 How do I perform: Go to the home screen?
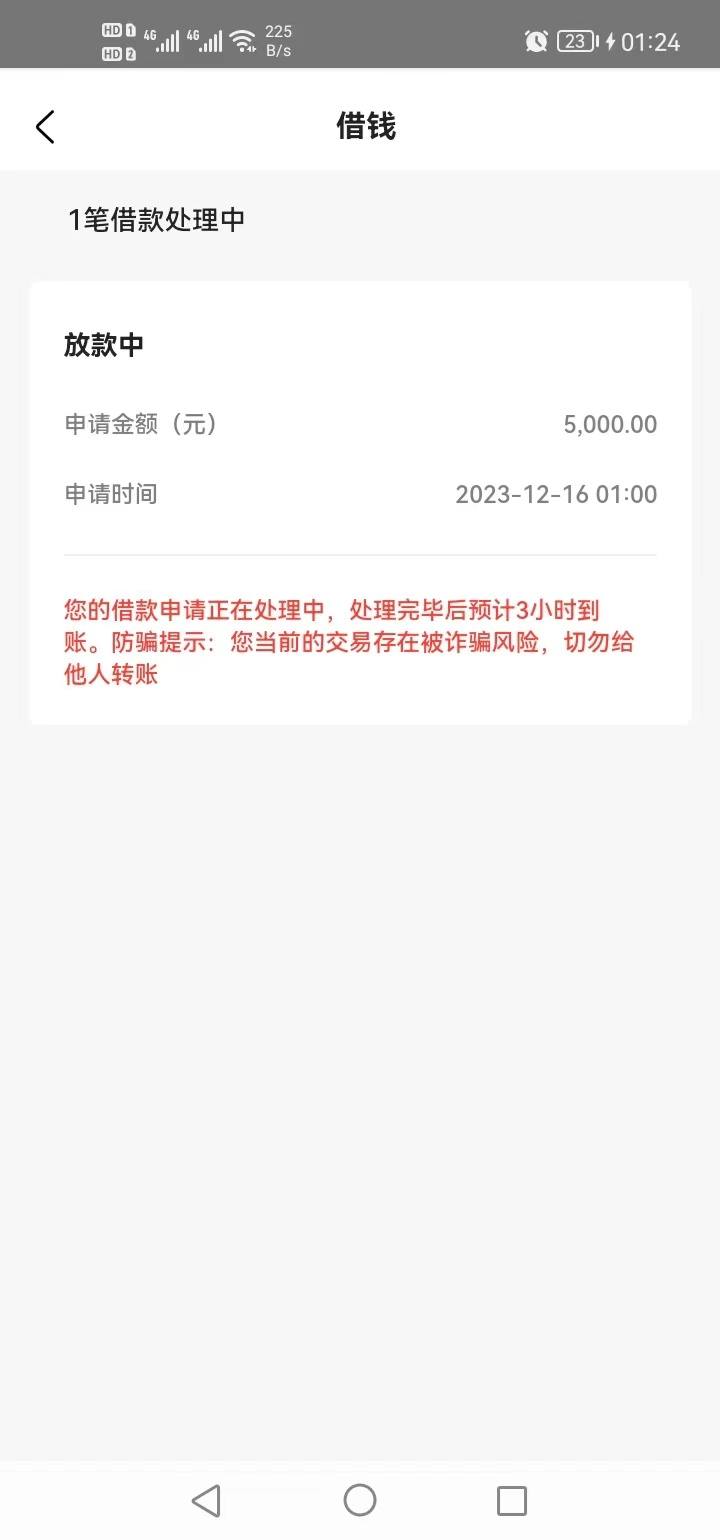click(x=360, y=1500)
